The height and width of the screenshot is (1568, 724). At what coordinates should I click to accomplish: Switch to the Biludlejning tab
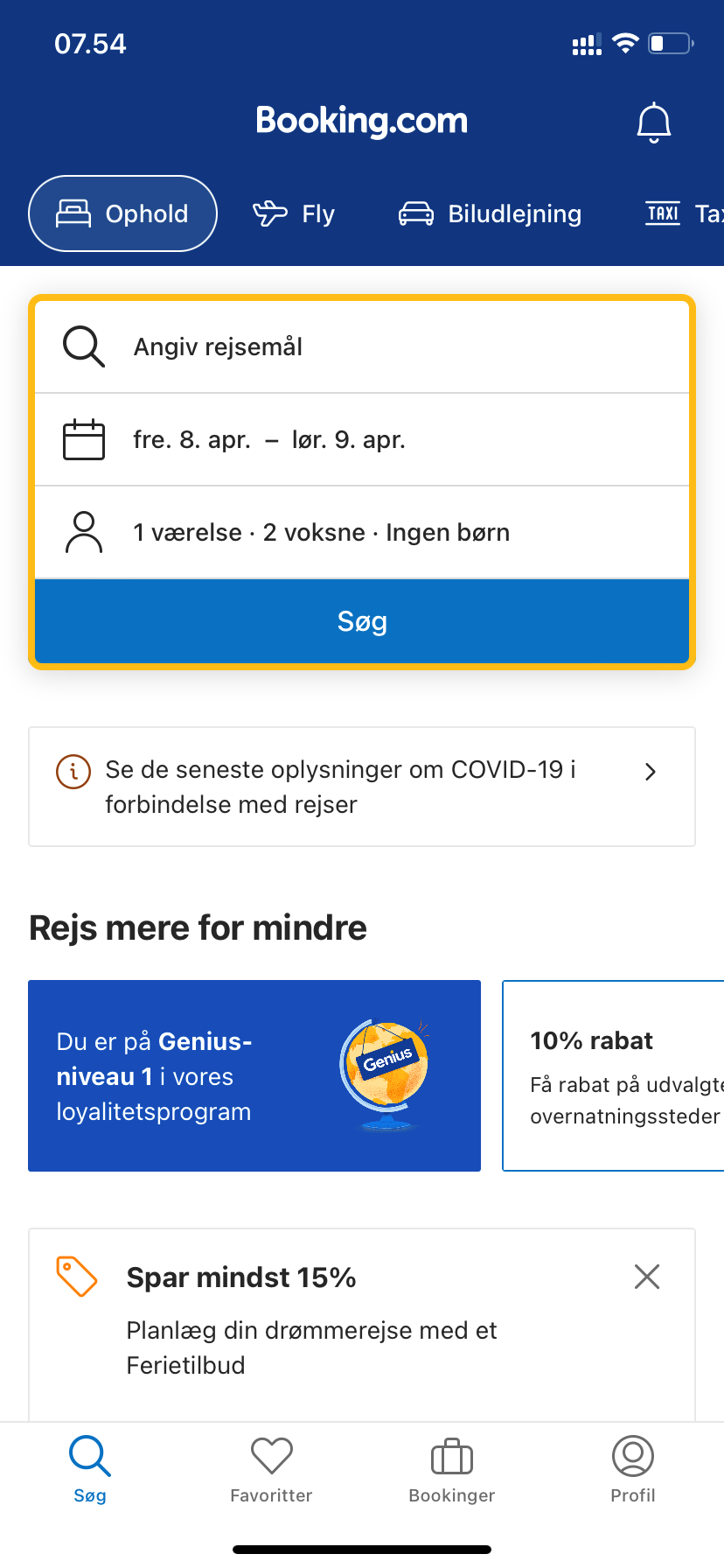tap(490, 213)
